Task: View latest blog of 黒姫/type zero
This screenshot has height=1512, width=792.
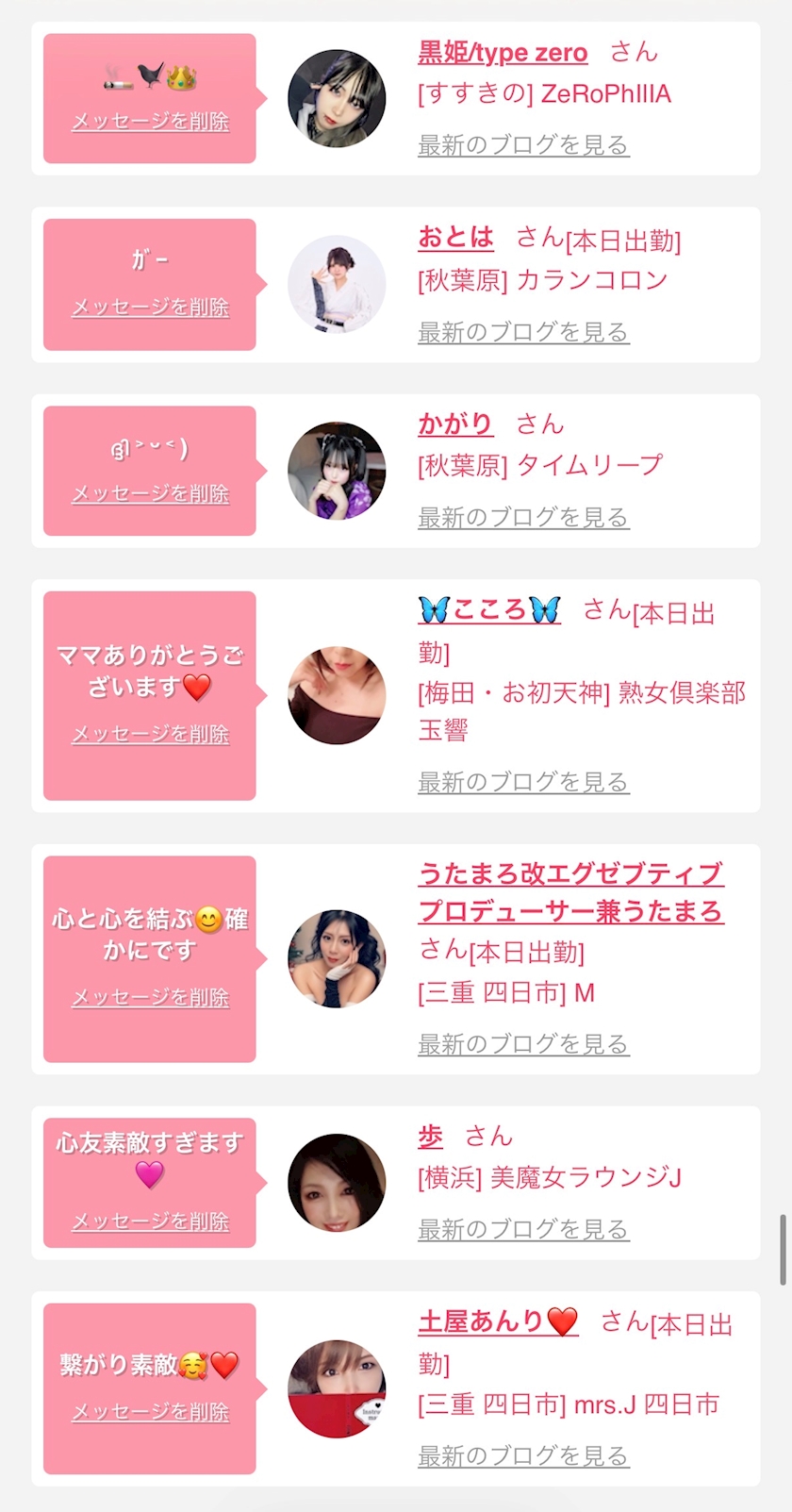Action: (523, 145)
